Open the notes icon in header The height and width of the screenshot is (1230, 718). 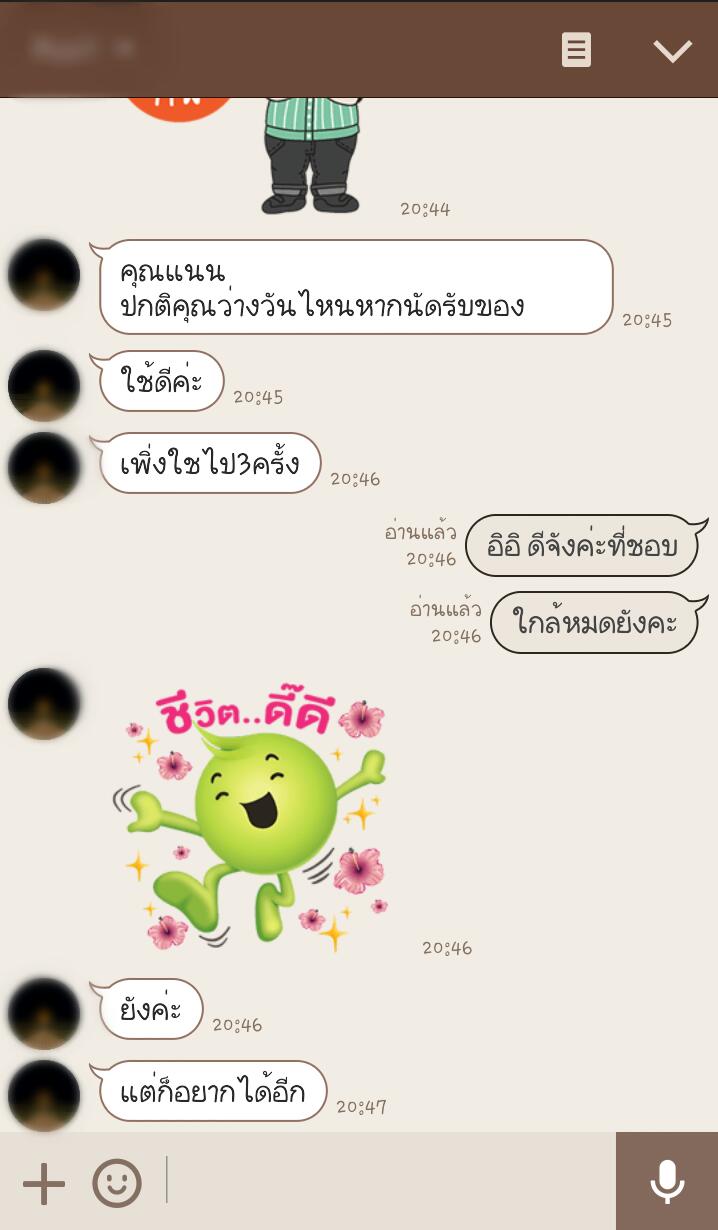[x=576, y=49]
